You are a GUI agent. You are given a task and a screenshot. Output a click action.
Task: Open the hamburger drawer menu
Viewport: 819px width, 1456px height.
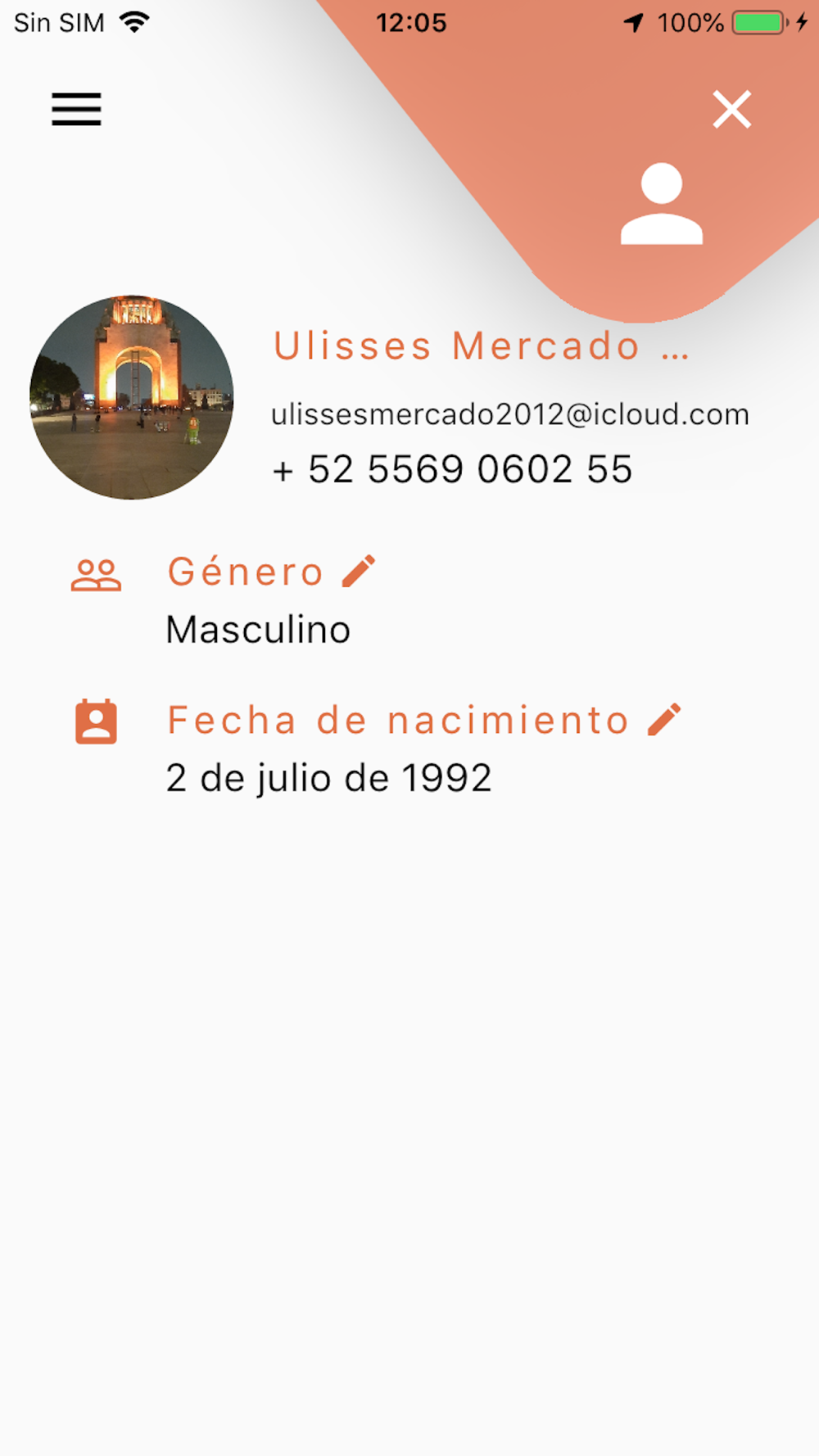[x=76, y=109]
